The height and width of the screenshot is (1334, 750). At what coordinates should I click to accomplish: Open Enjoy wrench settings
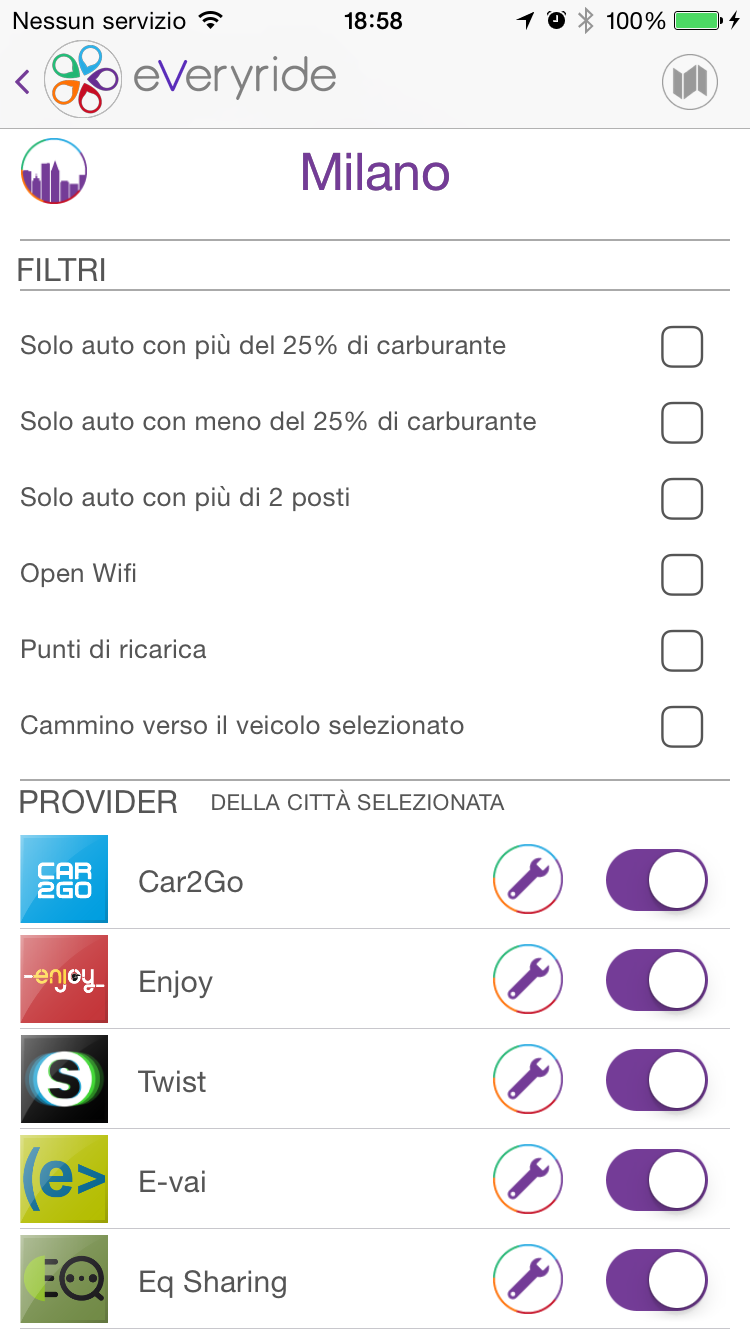coord(528,980)
